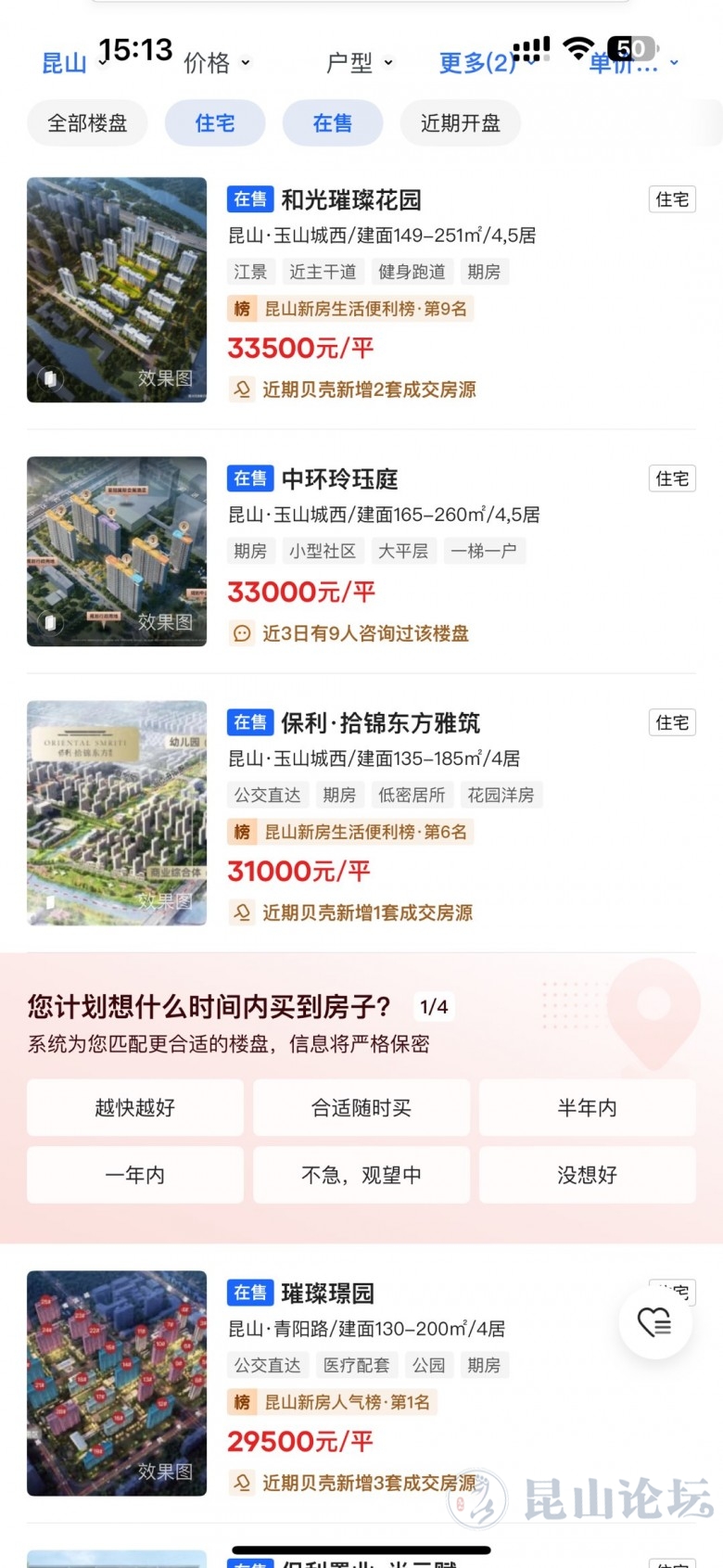
Task: Select 不急，观望中
Action: (x=361, y=1175)
